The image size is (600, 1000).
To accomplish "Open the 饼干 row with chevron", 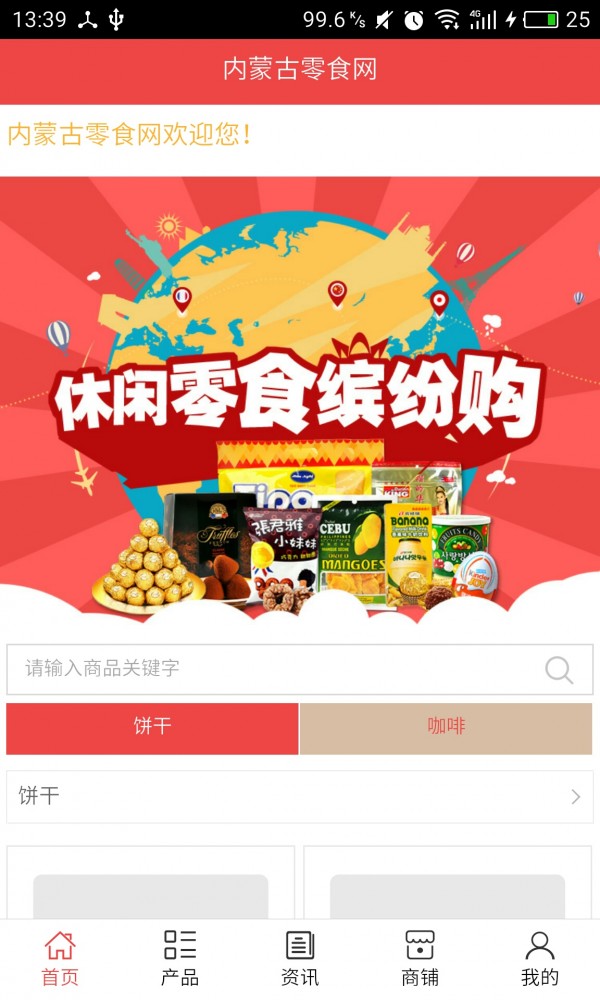I will click(x=300, y=797).
